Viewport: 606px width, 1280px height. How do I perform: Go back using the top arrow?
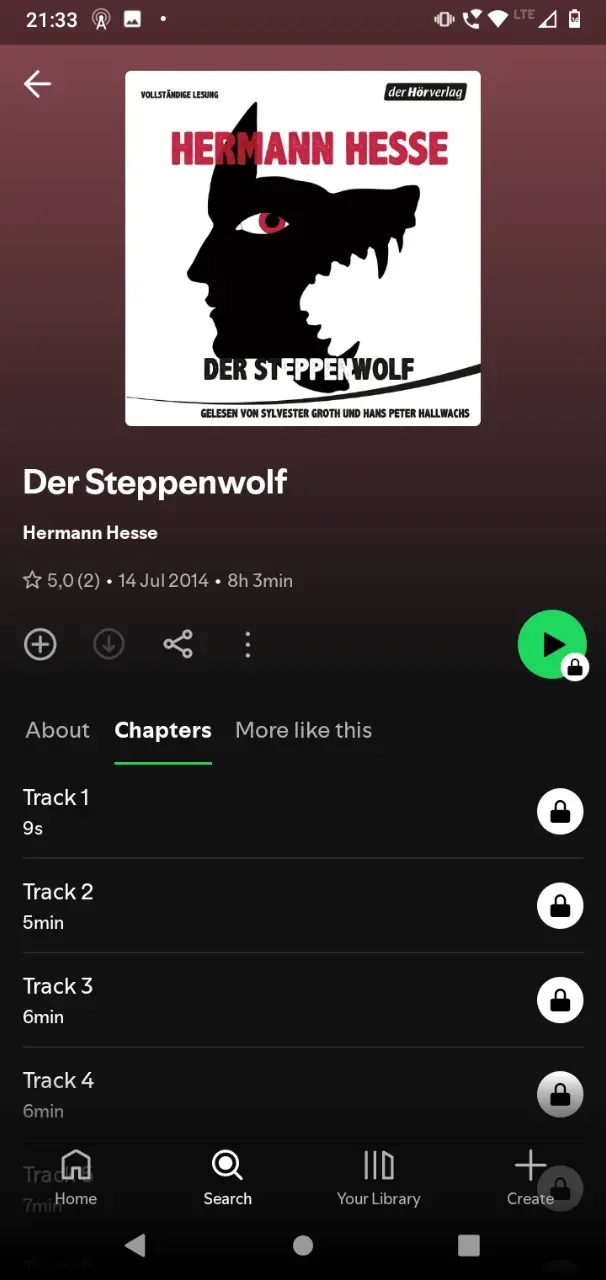click(37, 84)
